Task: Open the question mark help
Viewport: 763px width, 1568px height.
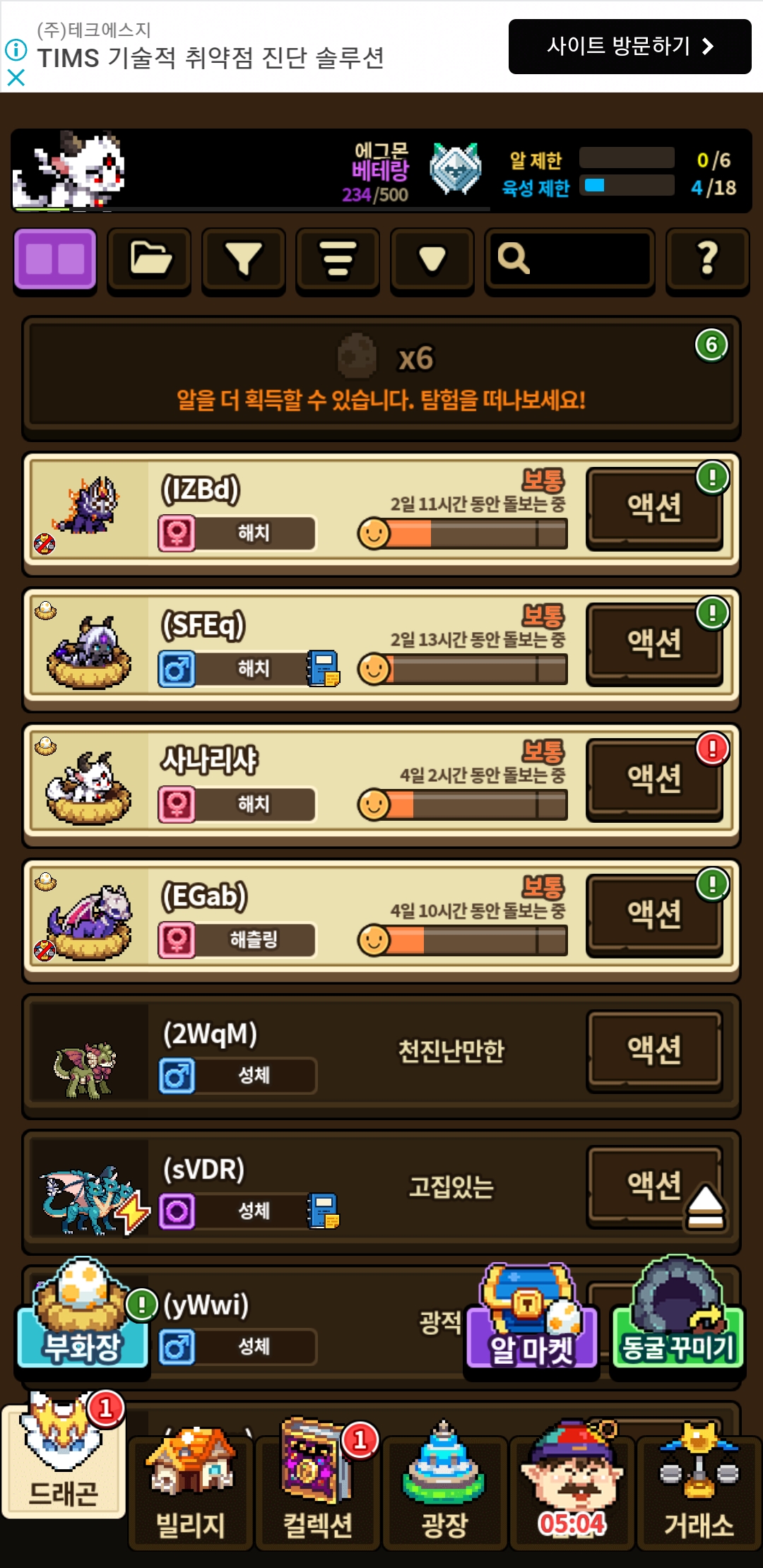Action: coord(708,259)
